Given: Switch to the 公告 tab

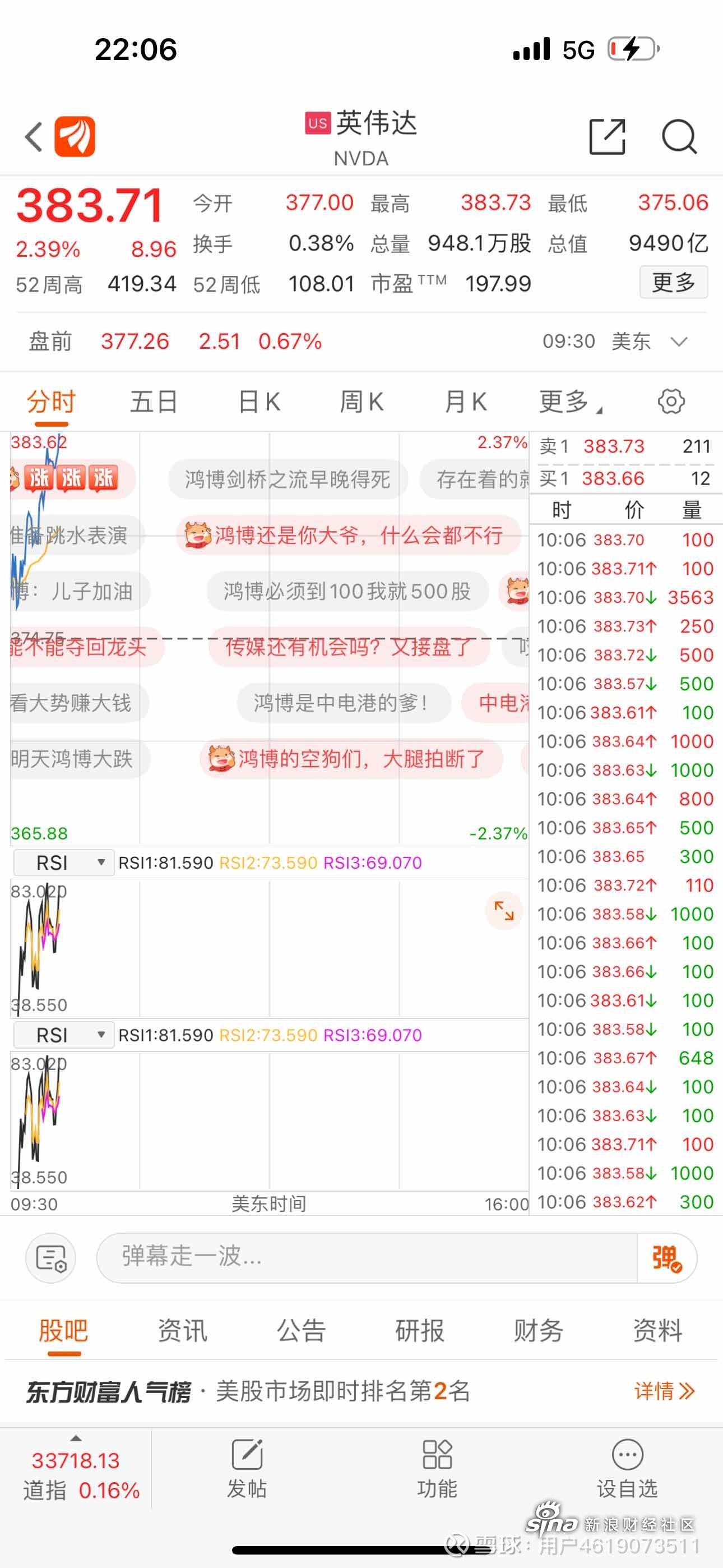Looking at the screenshot, I should 300,1330.
